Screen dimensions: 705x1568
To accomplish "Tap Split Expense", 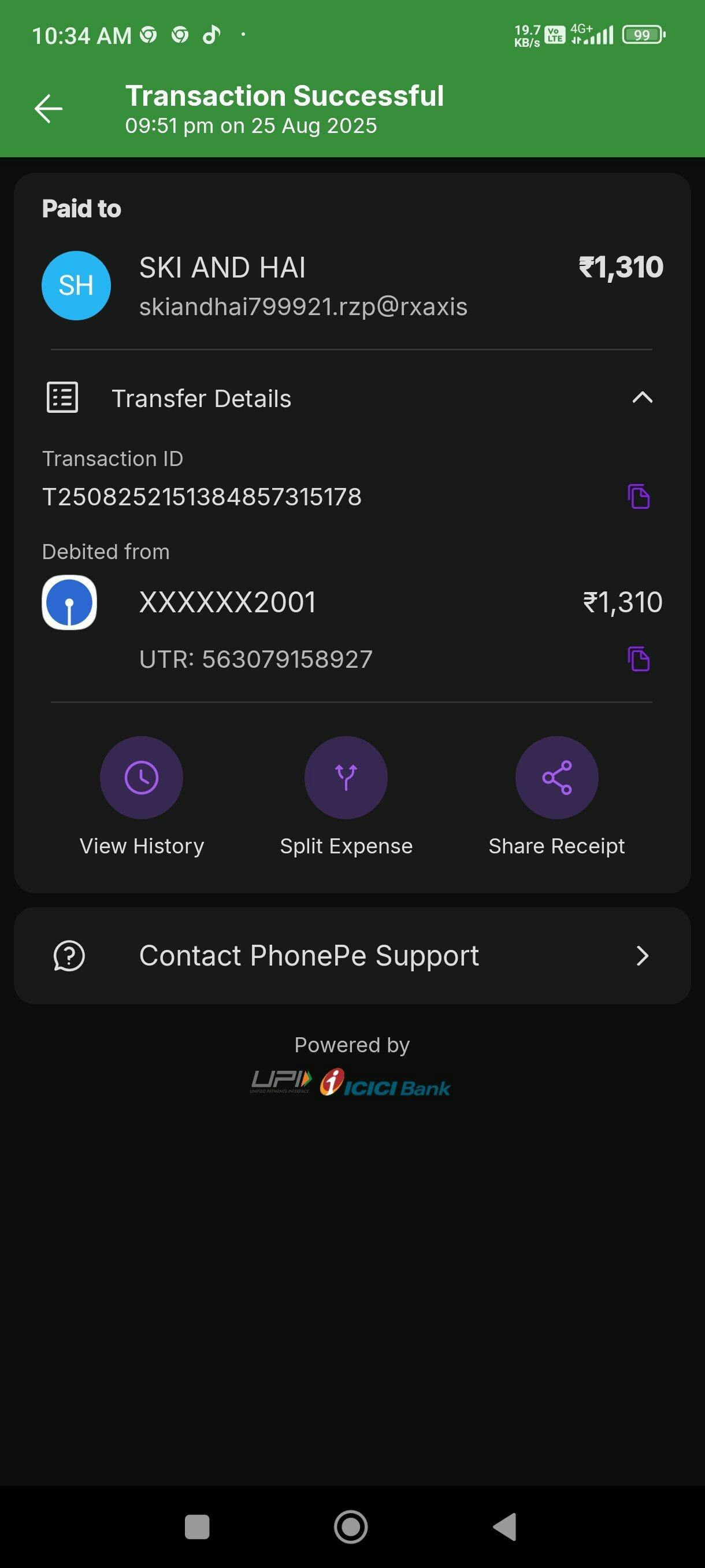I will [346, 778].
